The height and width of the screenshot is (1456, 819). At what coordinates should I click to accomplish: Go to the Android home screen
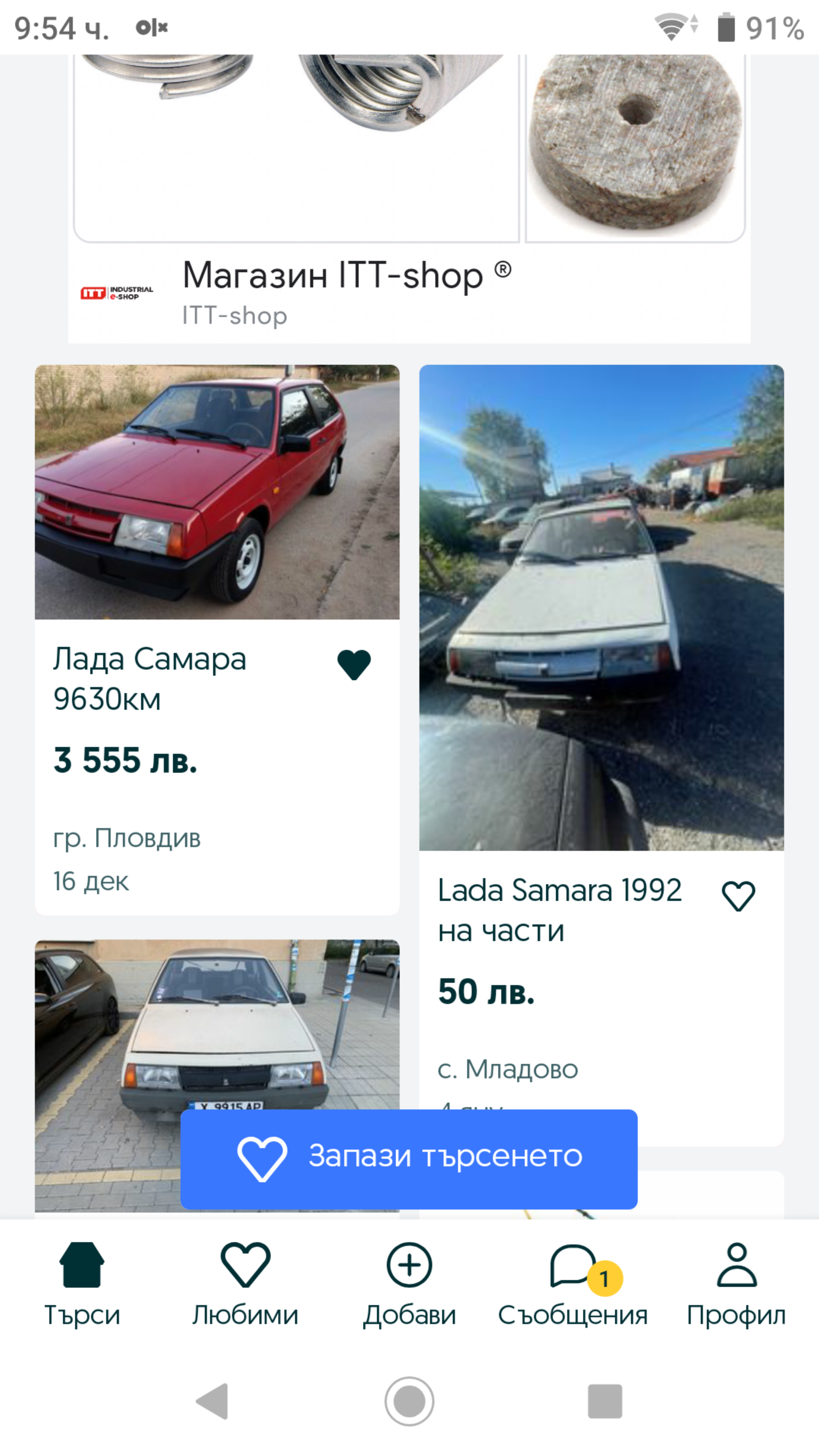click(409, 1401)
